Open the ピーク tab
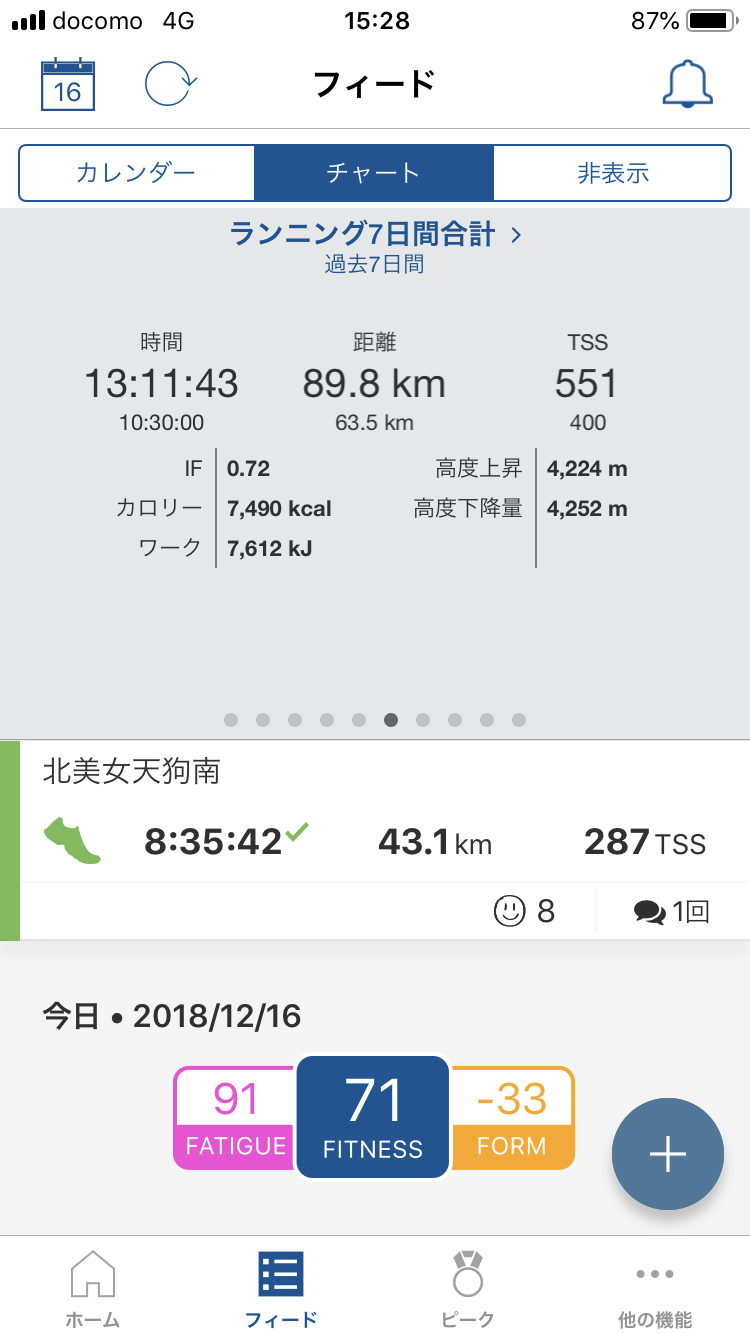This screenshot has width=750, height=1334. (x=467, y=1289)
